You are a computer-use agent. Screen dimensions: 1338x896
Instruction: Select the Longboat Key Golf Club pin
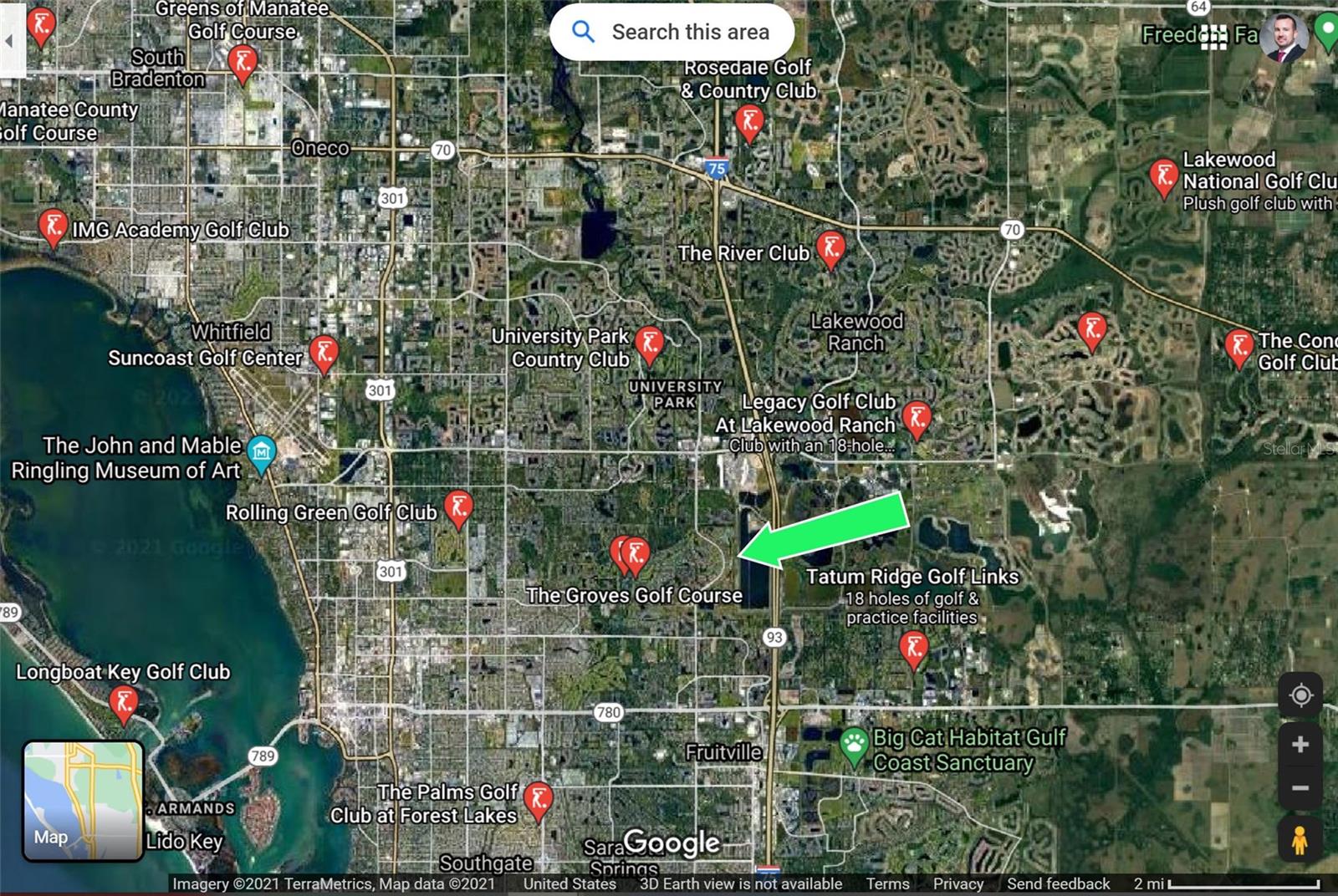point(124,703)
